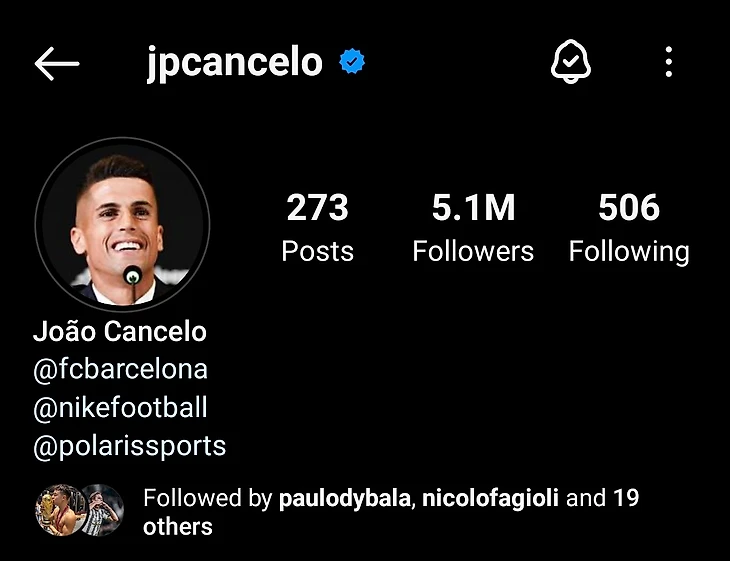
Task: Go back using the arrow icon
Action: pos(57,64)
